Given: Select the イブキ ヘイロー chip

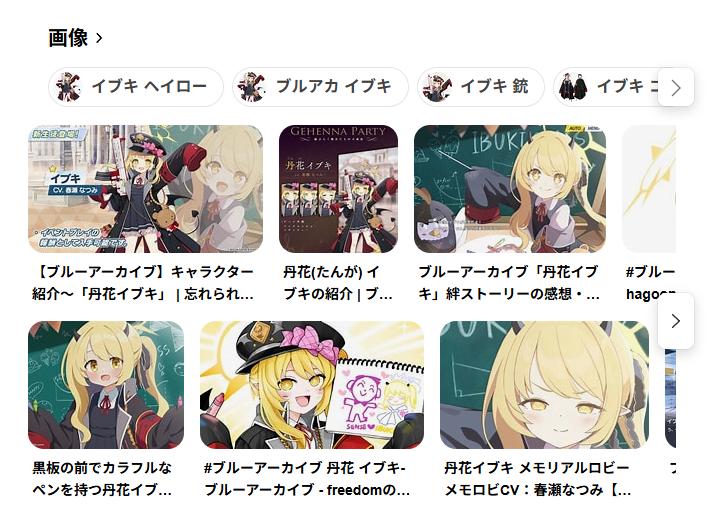Looking at the screenshot, I should click(136, 87).
